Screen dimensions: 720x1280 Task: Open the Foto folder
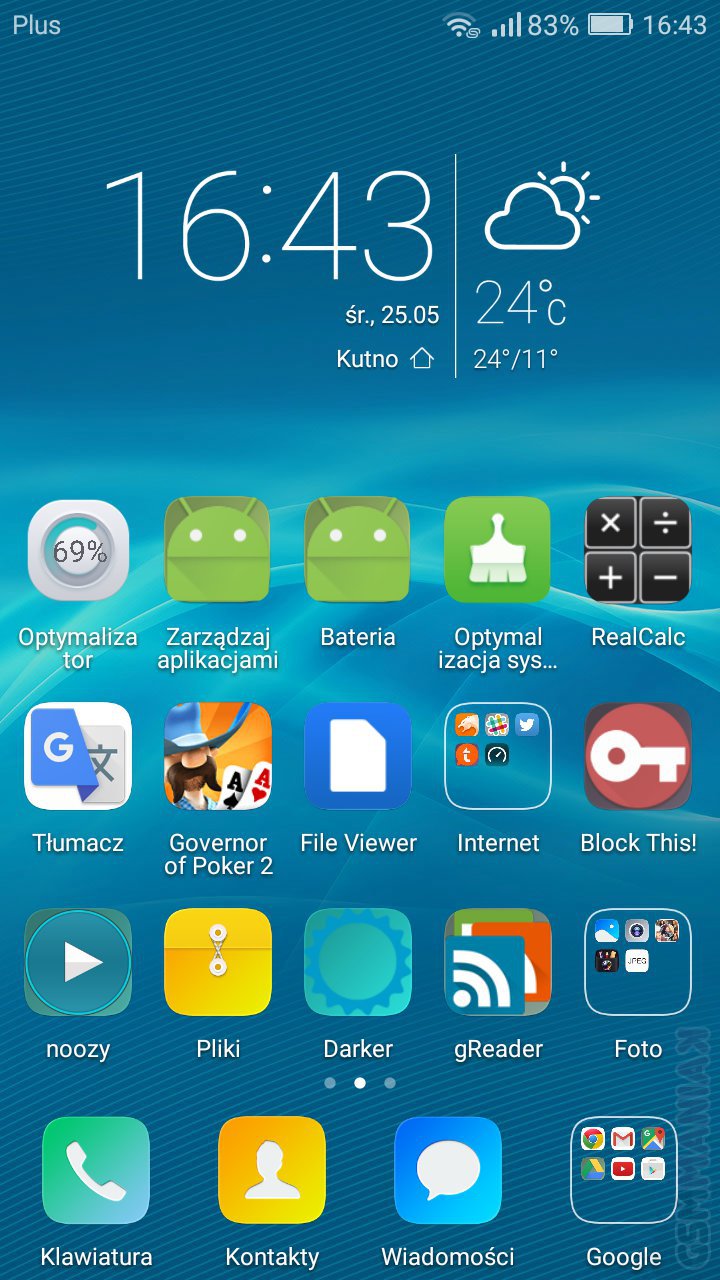[x=638, y=963]
